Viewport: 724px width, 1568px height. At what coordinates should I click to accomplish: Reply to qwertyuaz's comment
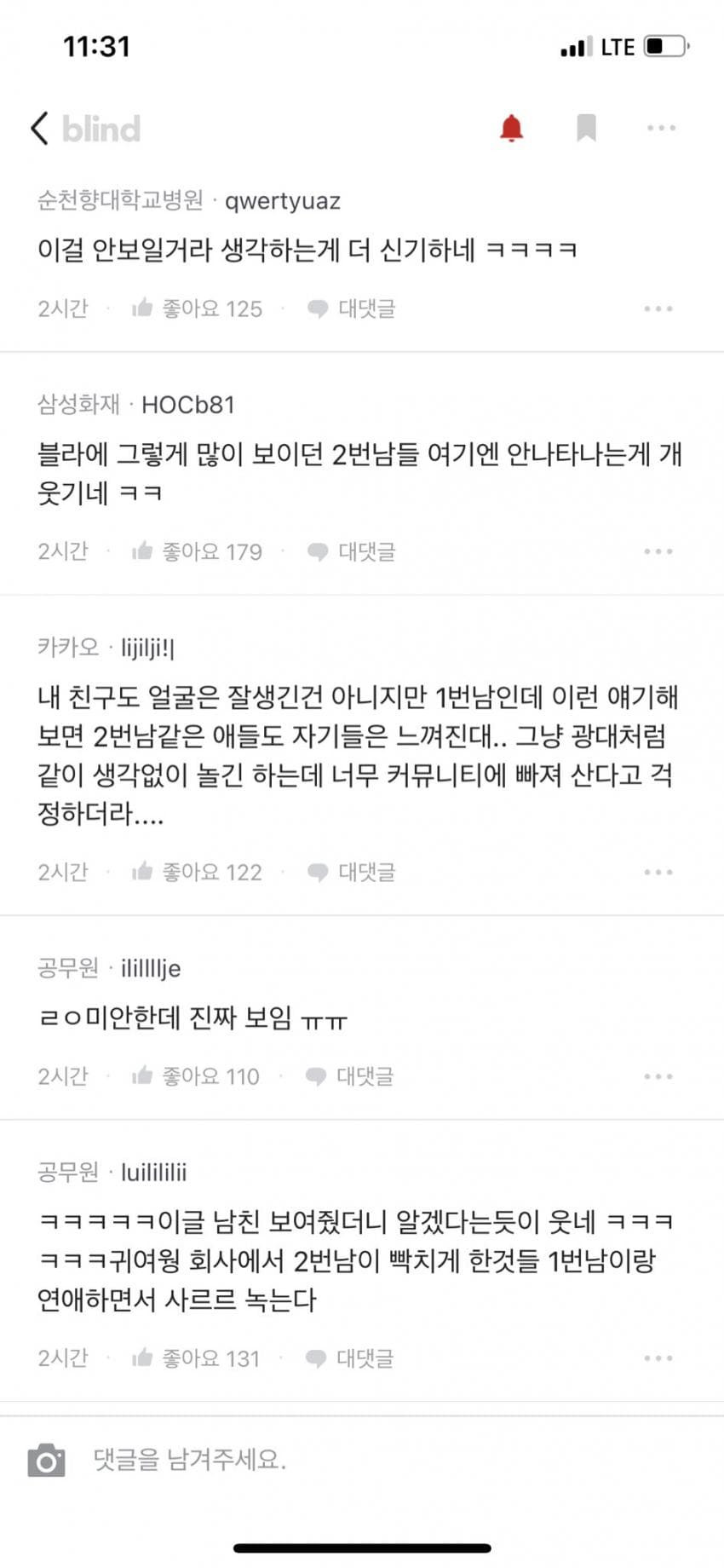coord(352,308)
